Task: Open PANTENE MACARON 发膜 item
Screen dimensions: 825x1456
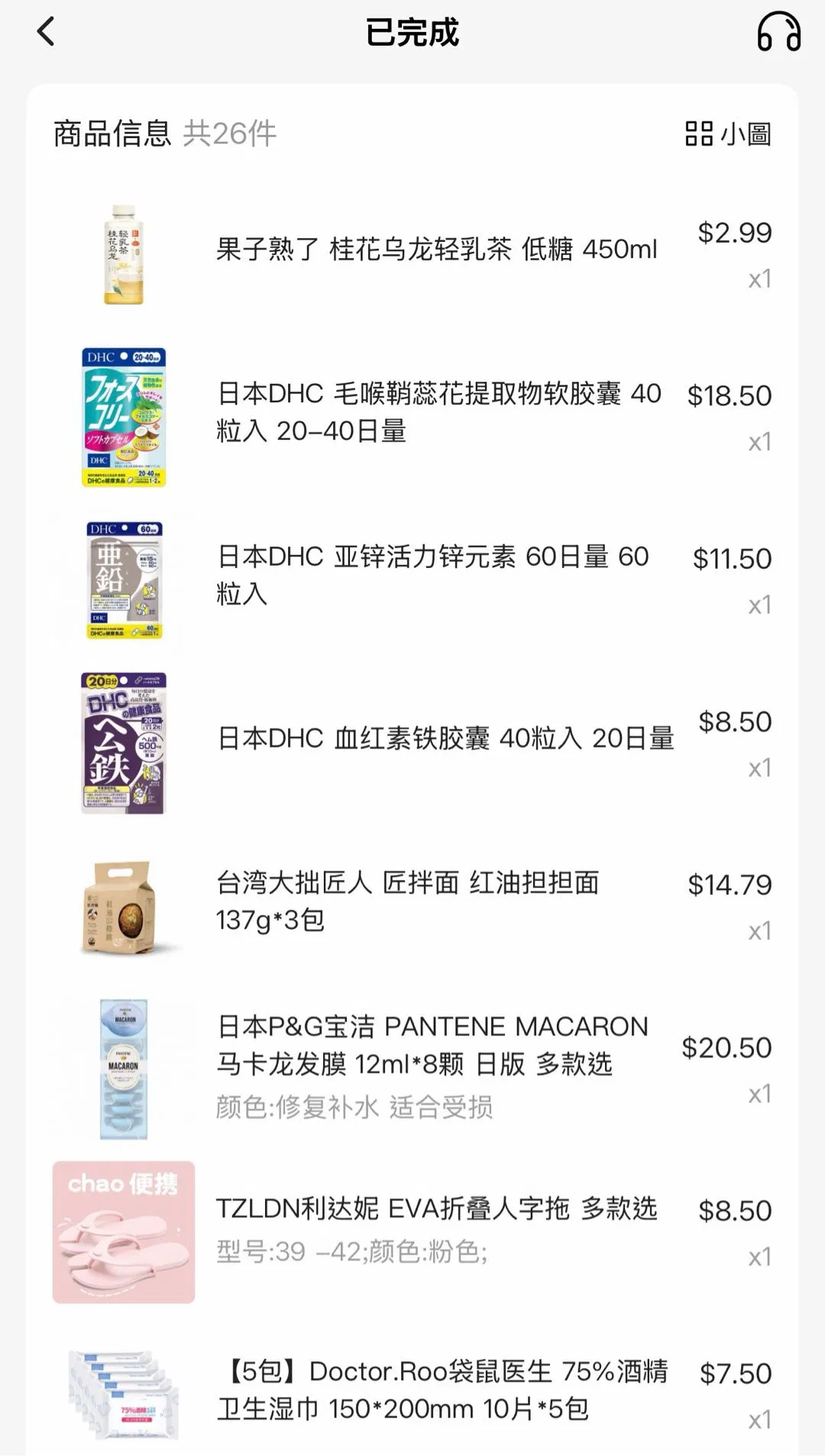Action: tap(432, 1044)
